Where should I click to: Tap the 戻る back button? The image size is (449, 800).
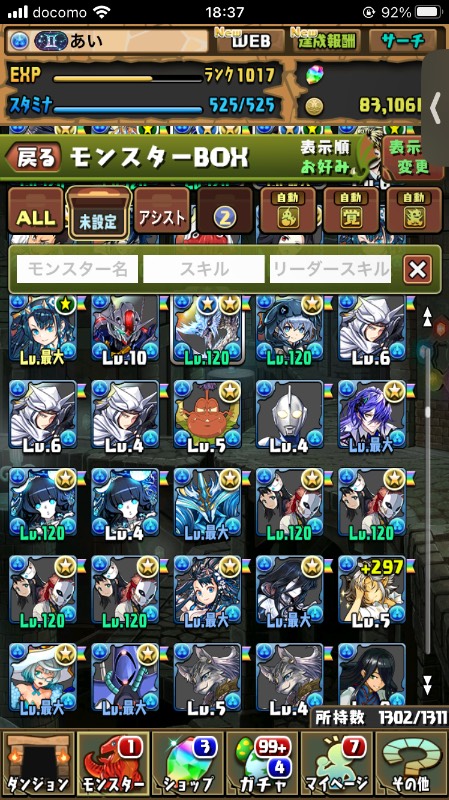click(34, 157)
